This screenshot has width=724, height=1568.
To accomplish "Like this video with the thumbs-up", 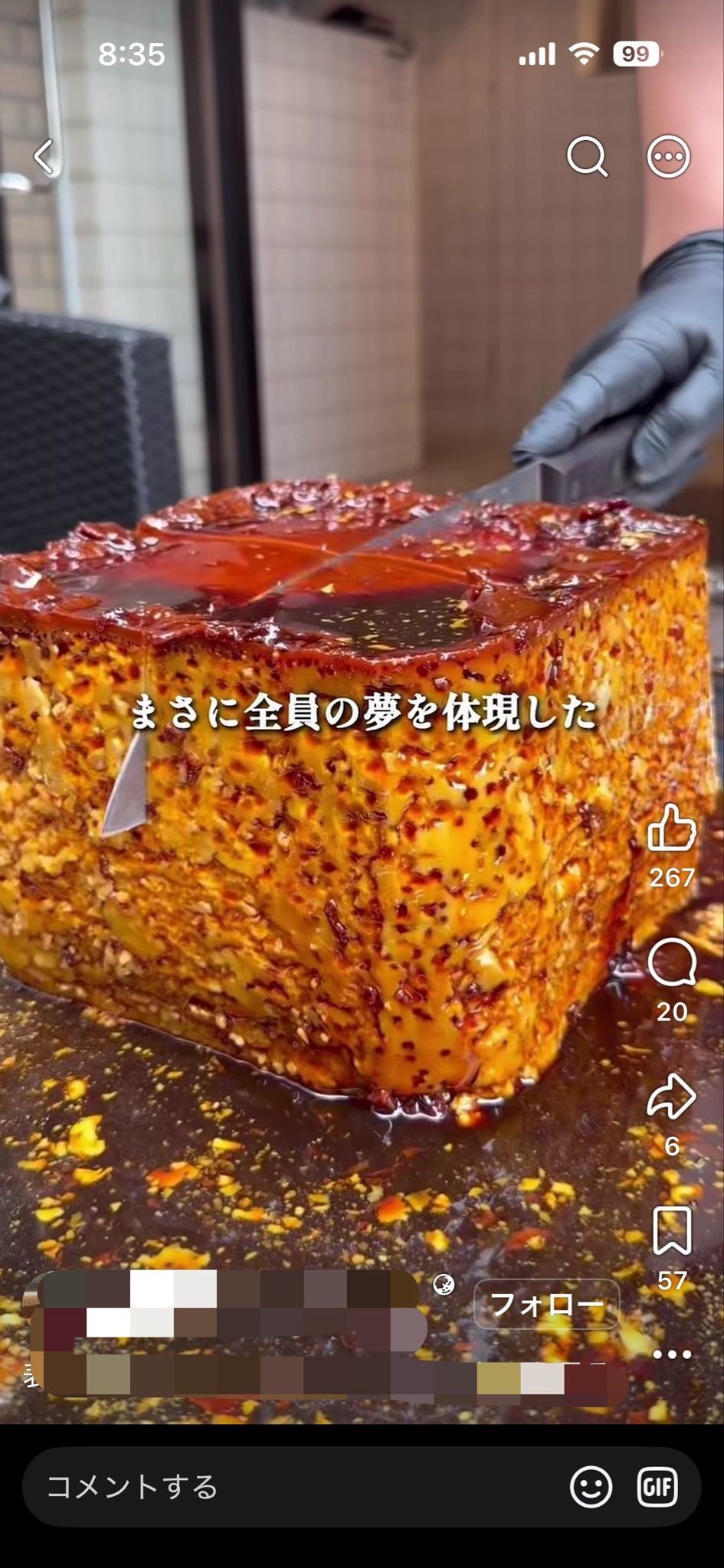I will point(672,828).
